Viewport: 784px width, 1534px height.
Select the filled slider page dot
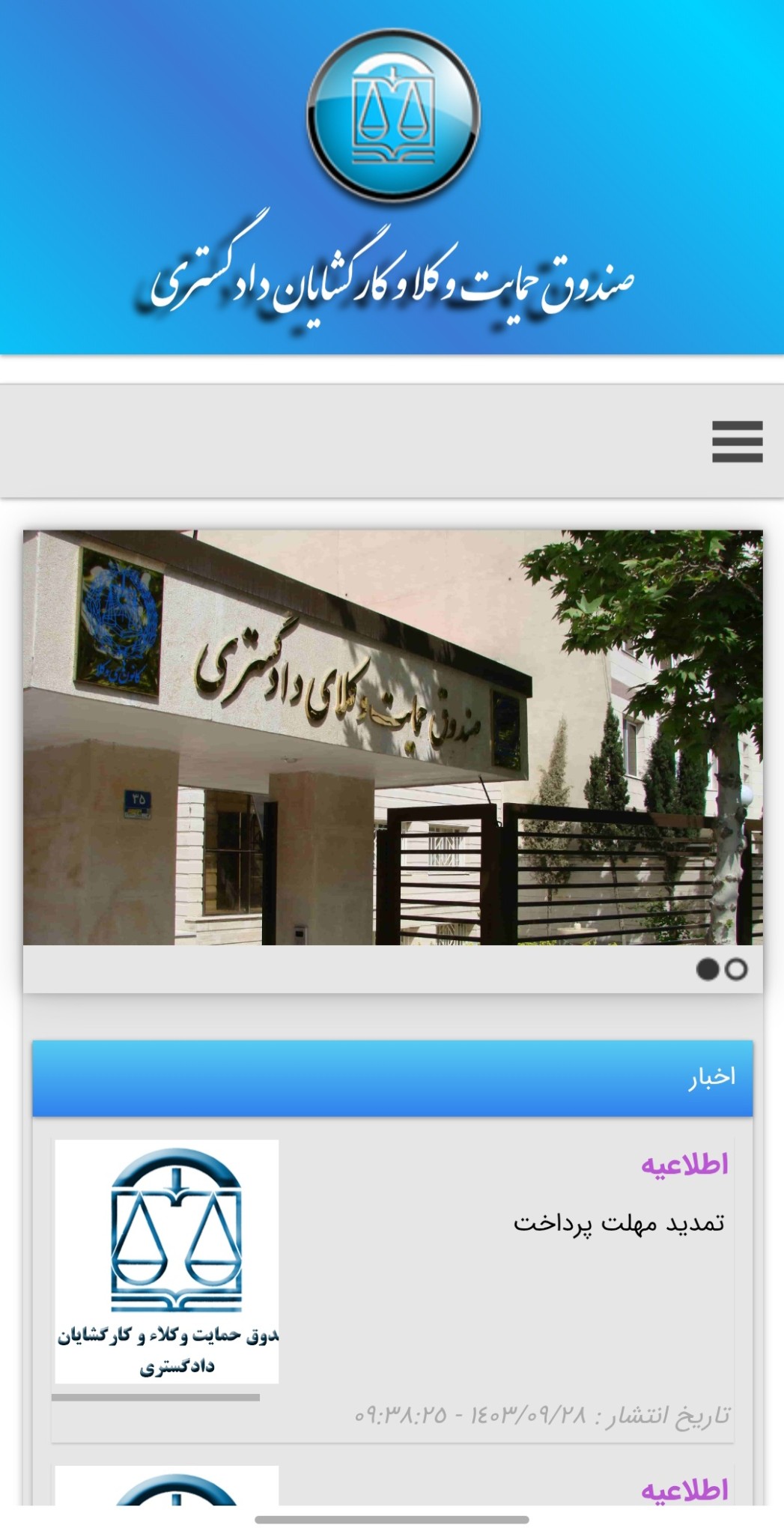[707, 969]
